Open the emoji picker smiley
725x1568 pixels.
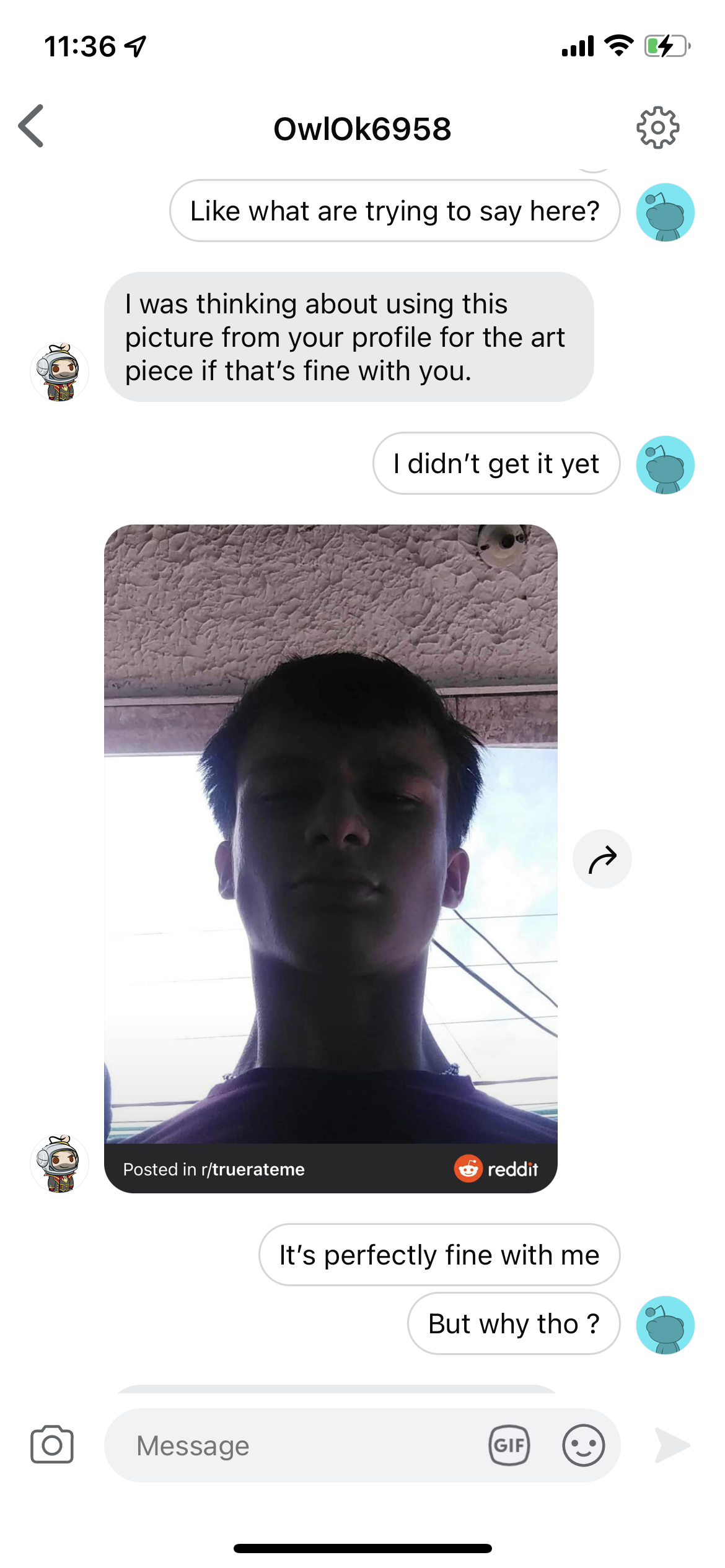coord(583,1445)
